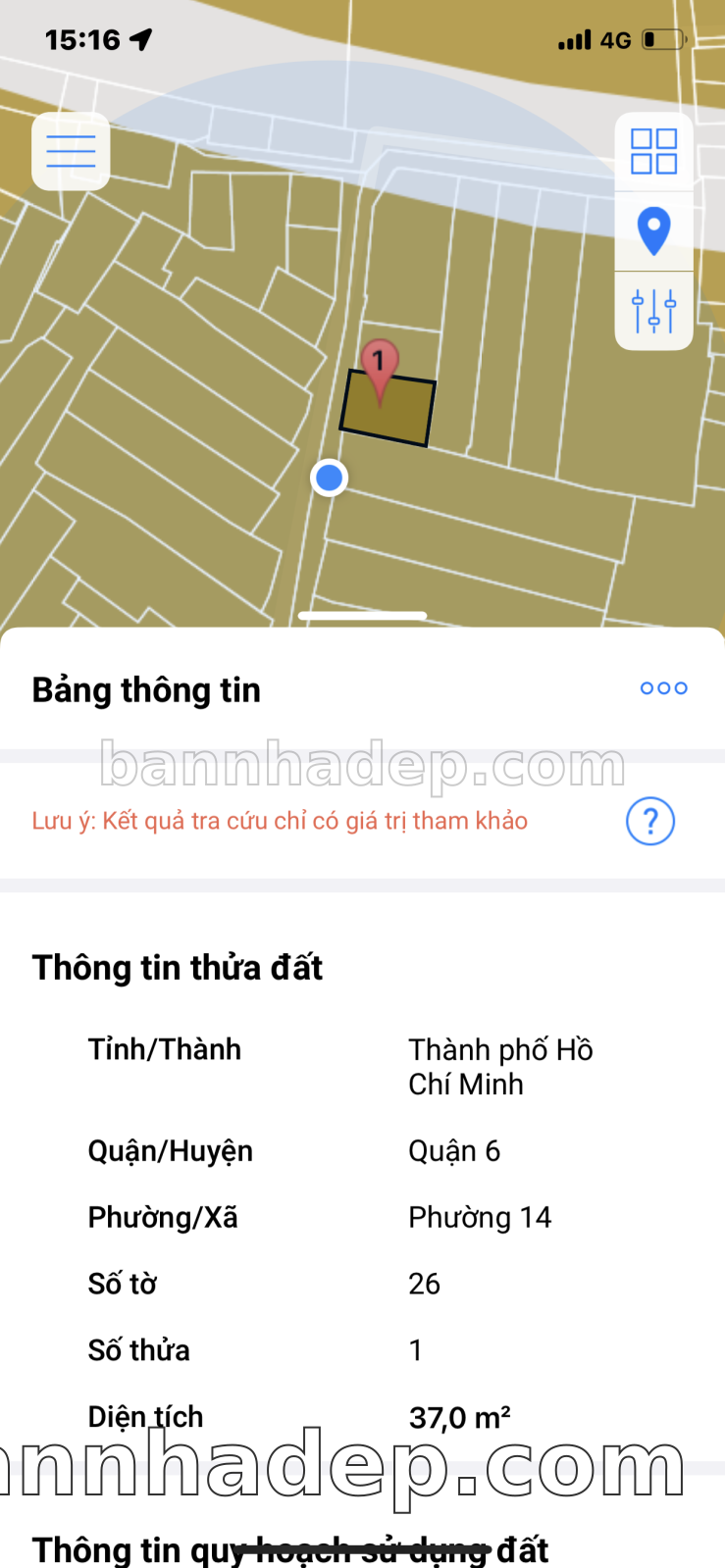Screen dimensions: 725x1568
Task: Tap the panel's grab handle bar
Action: pyautogui.click(x=362, y=616)
